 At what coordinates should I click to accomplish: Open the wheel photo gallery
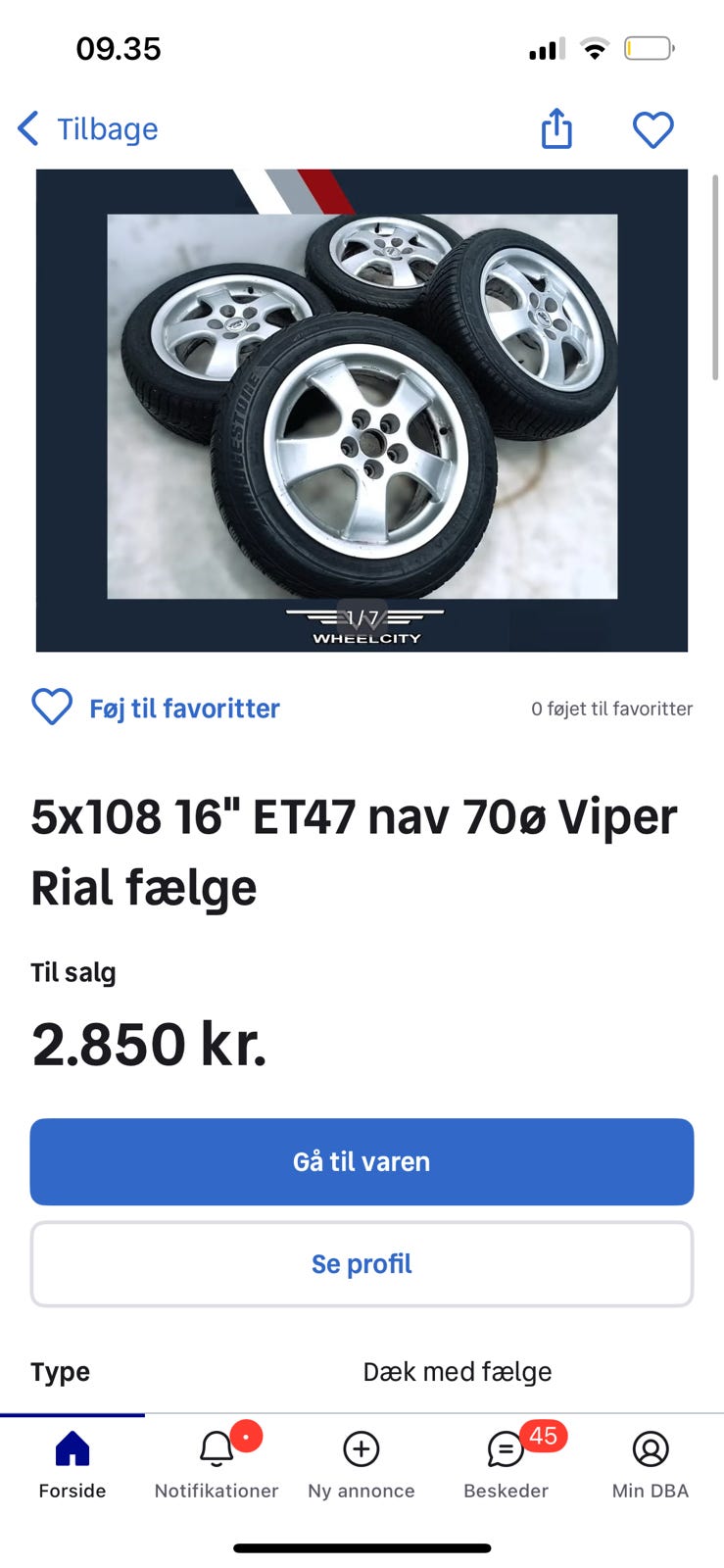(x=362, y=410)
